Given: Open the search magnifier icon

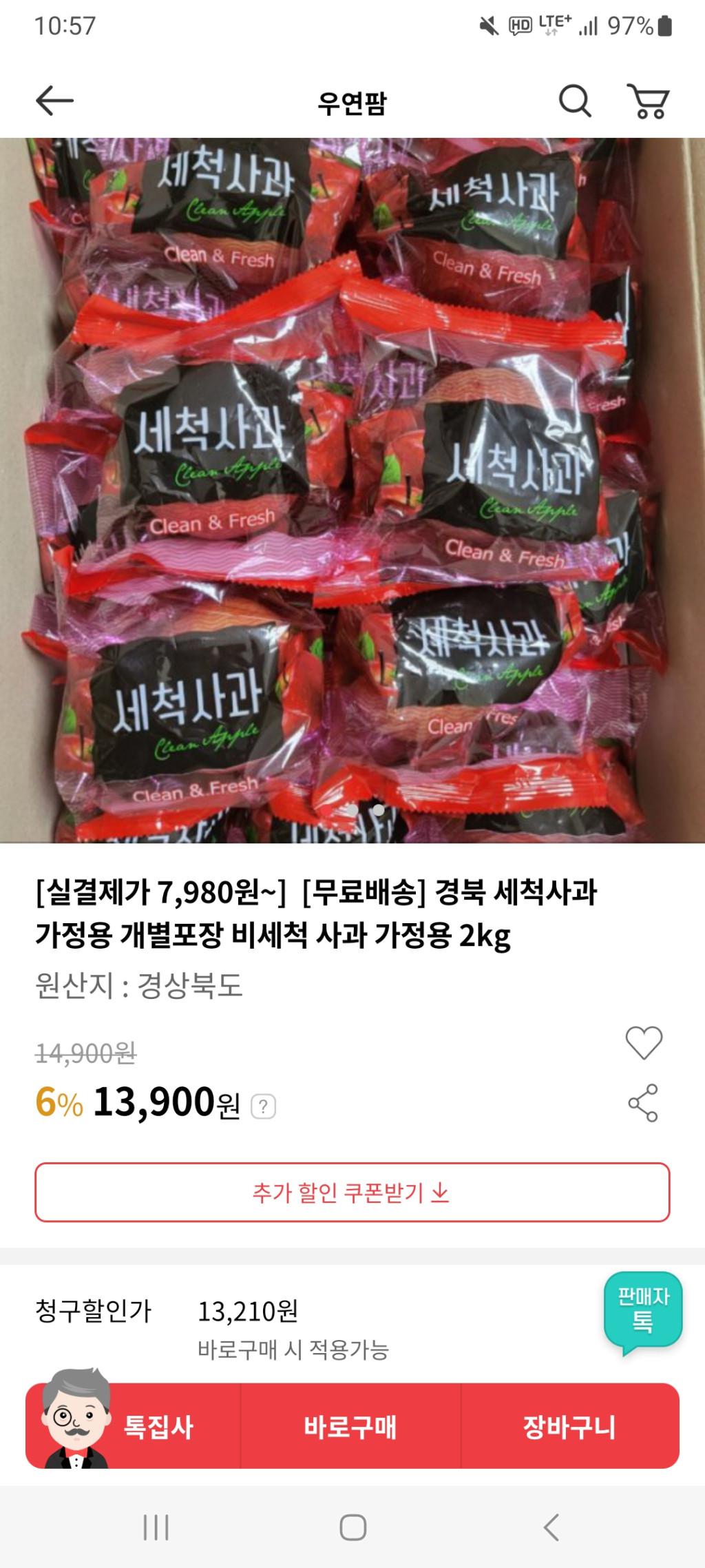Looking at the screenshot, I should [x=574, y=101].
